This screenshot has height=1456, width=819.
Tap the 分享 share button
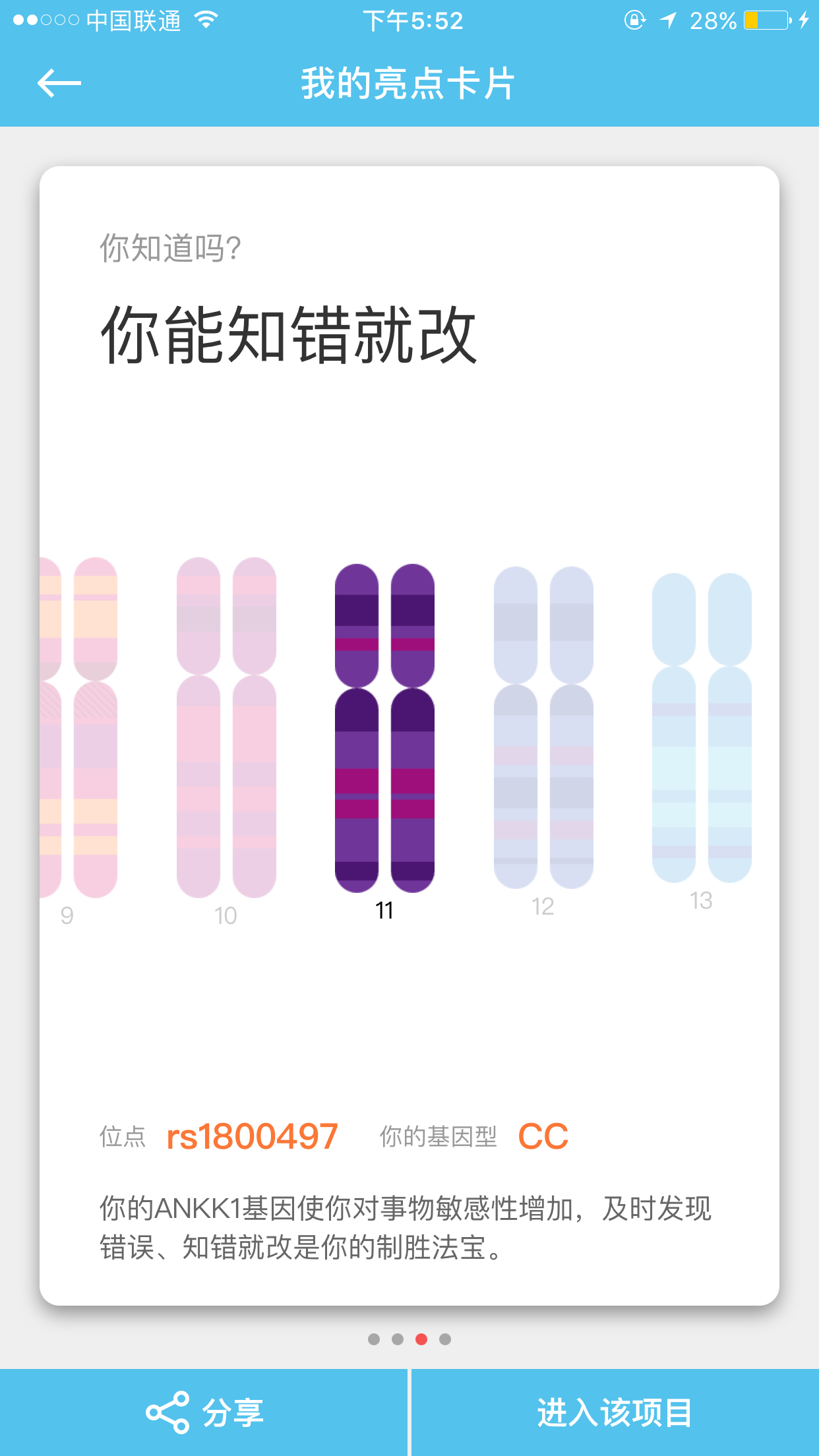point(204,1412)
